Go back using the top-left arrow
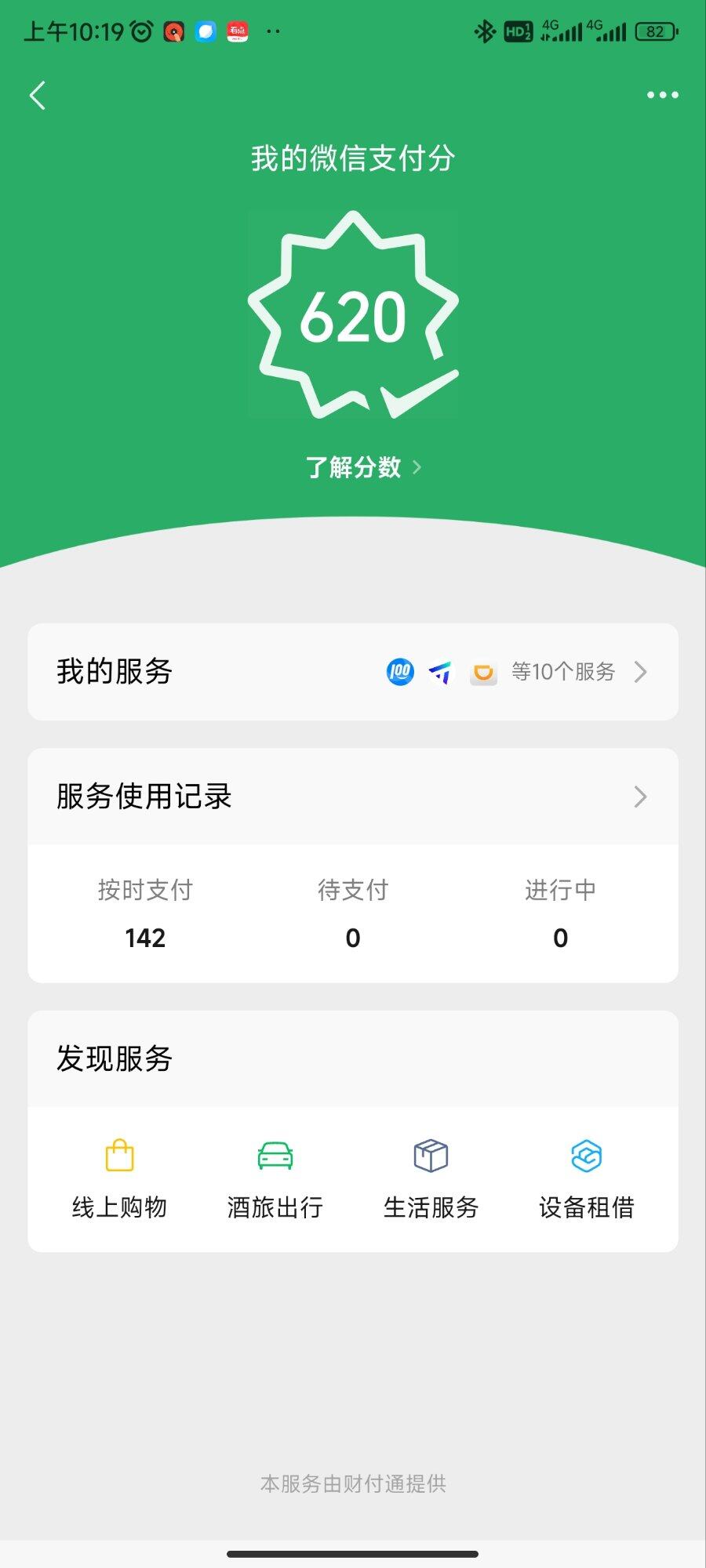This screenshot has height=1568, width=706. coord(37,95)
